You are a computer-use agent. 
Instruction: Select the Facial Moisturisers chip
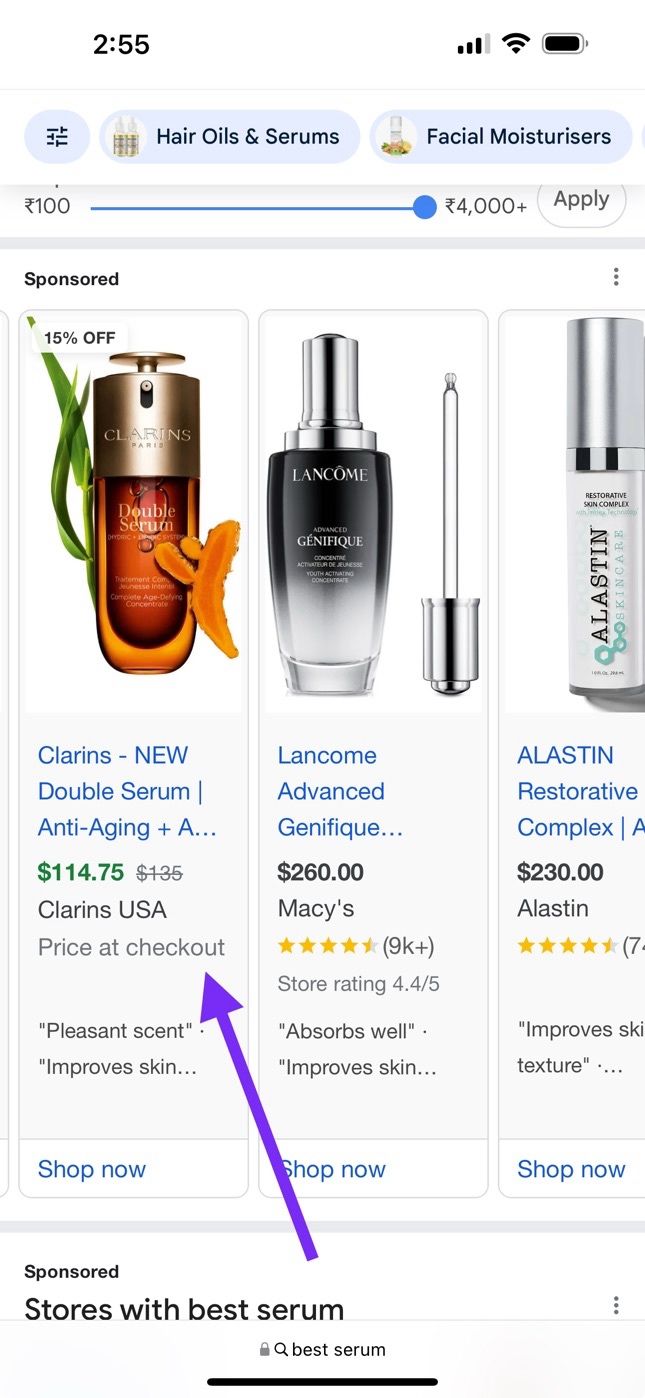coord(500,137)
